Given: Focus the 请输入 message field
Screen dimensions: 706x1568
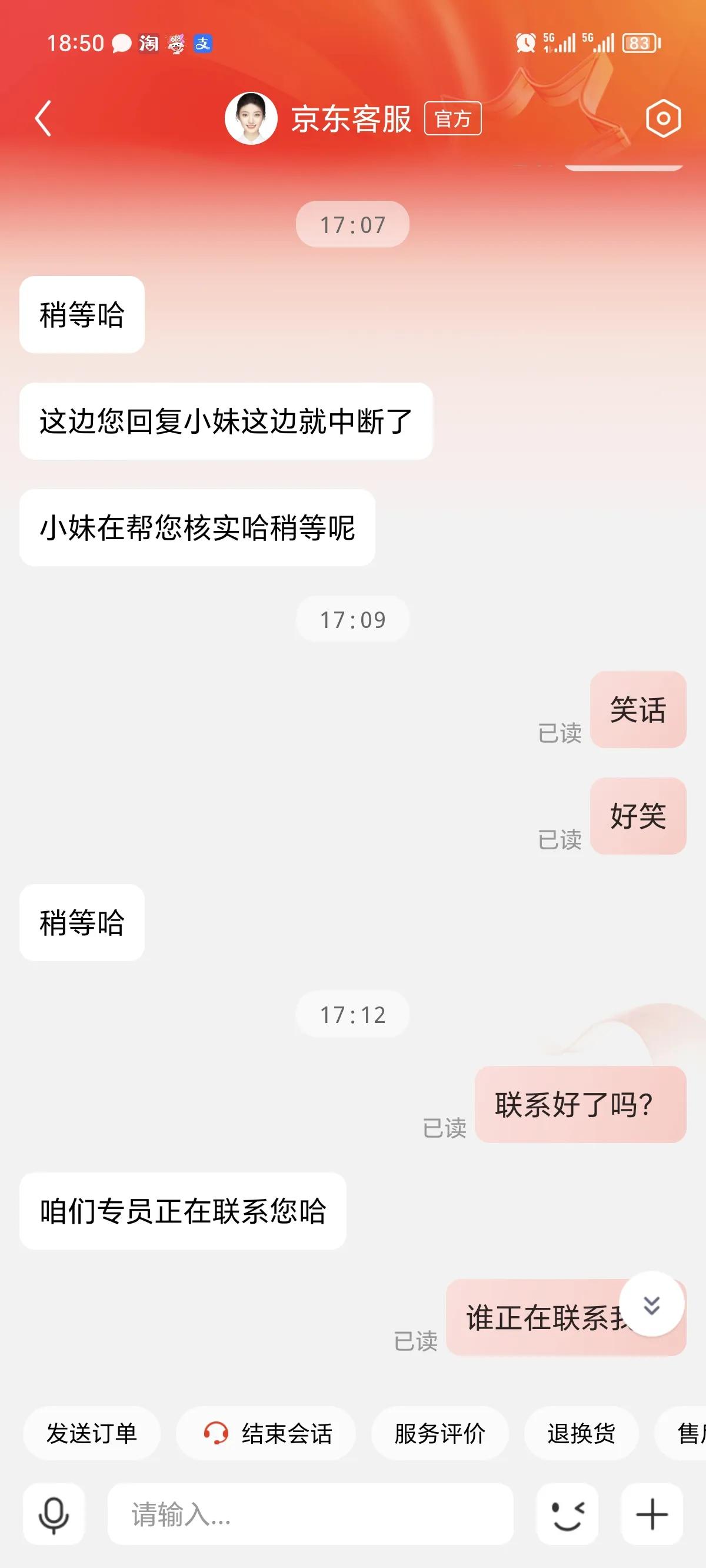Looking at the screenshot, I should (311, 1514).
